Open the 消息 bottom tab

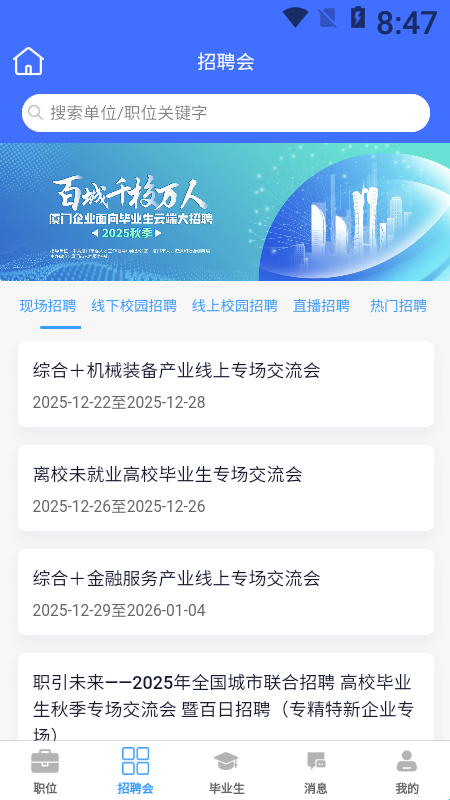(x=316, y=770)
